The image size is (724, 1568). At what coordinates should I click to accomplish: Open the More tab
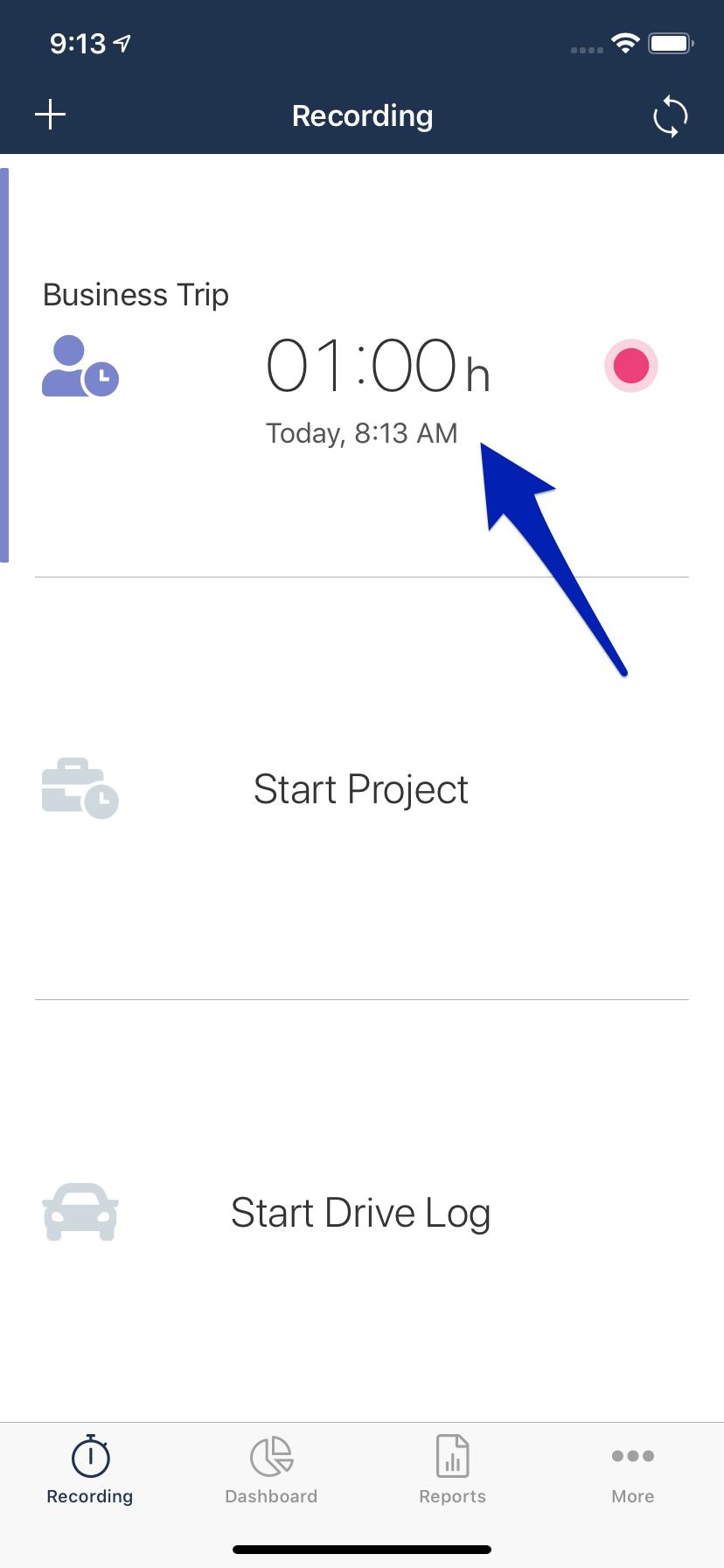(633, 1470)
